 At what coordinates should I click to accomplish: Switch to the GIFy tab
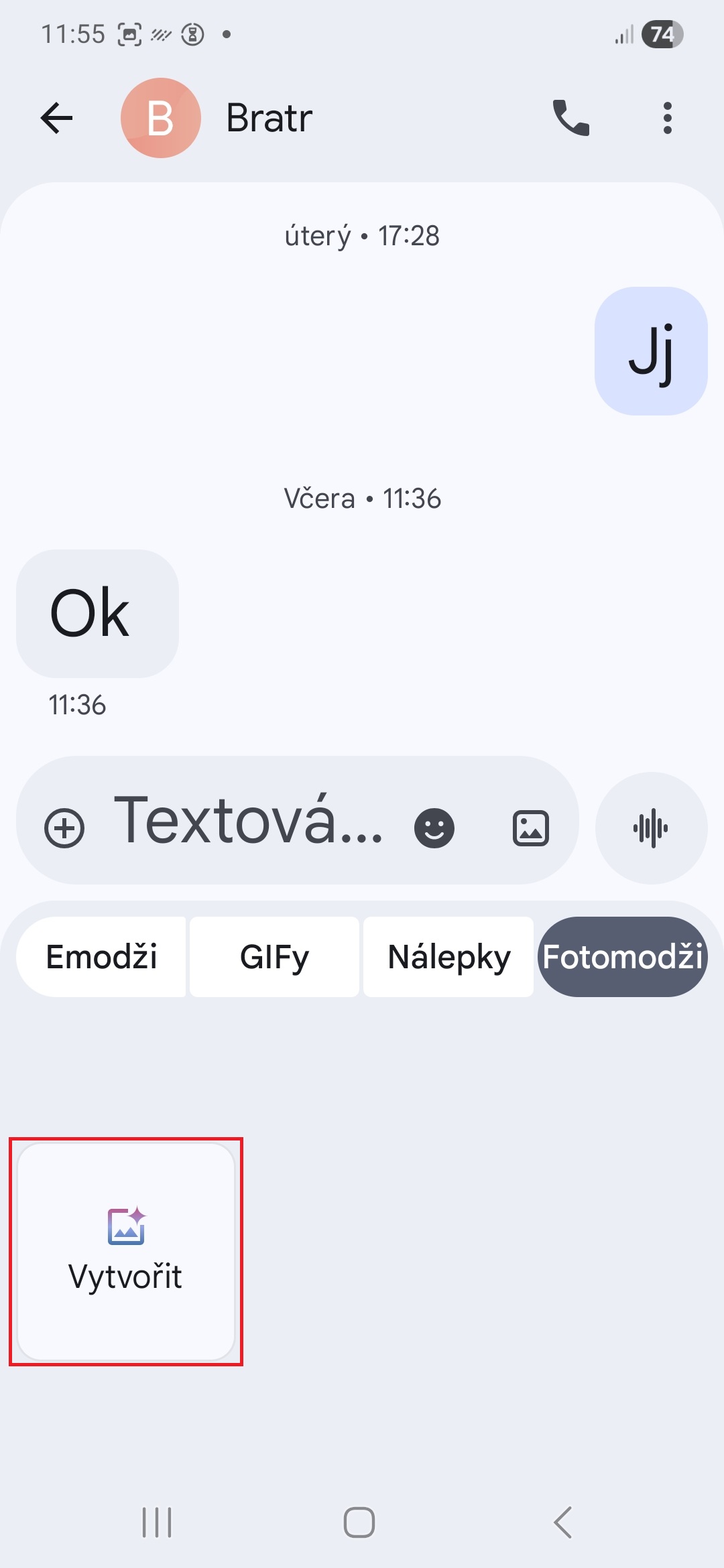(275, 957)
